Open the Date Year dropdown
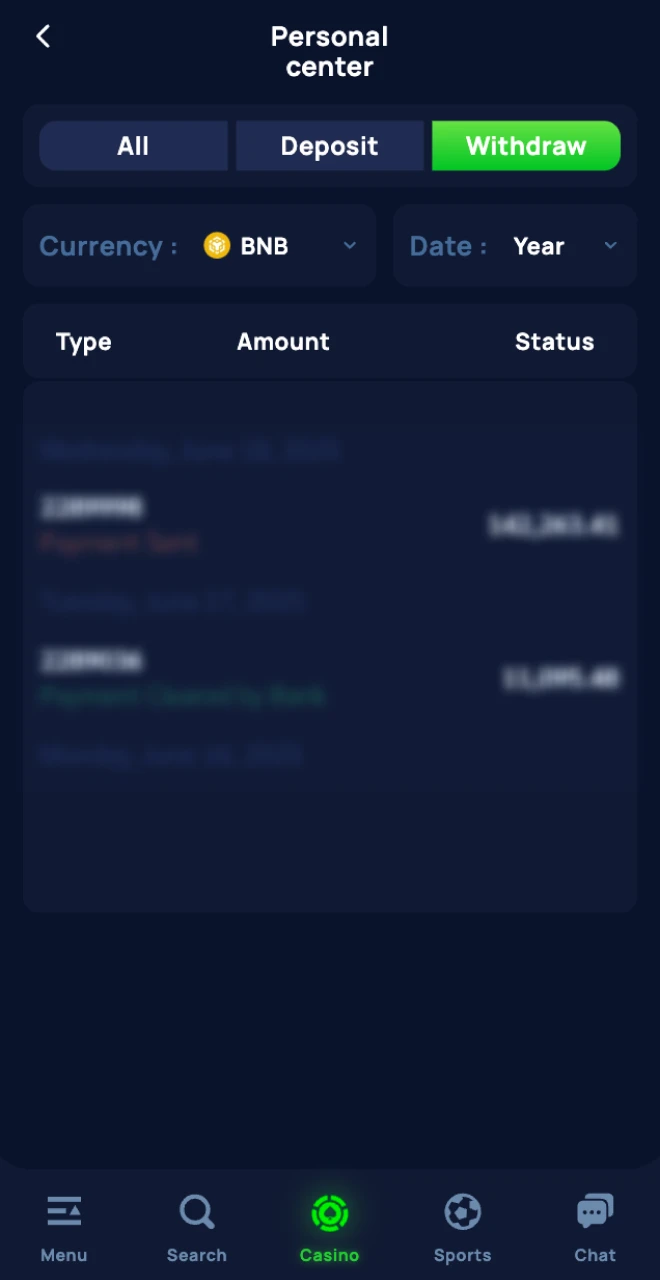The image size is (660, 1280). [x=514, y=246]
